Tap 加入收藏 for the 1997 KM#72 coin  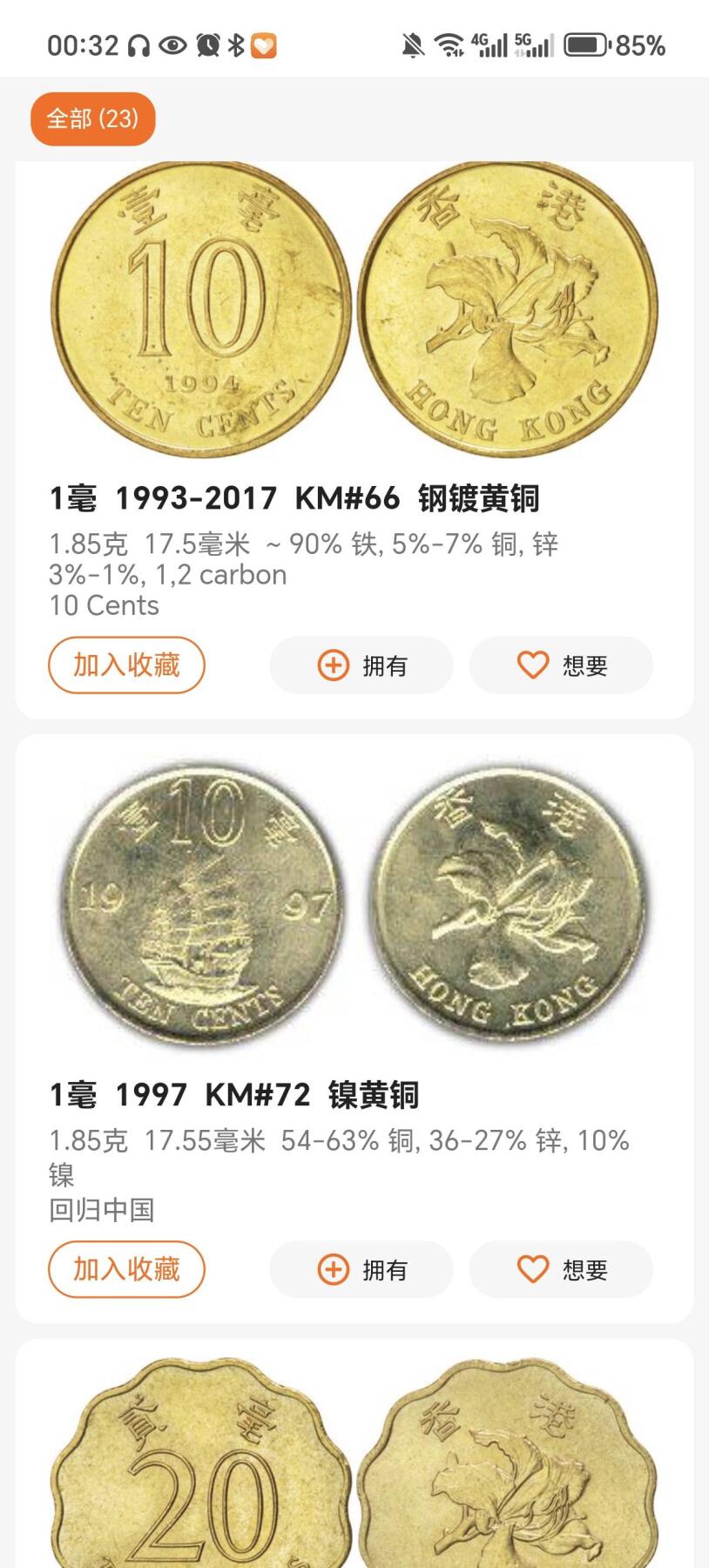[x=126, y=1269]
